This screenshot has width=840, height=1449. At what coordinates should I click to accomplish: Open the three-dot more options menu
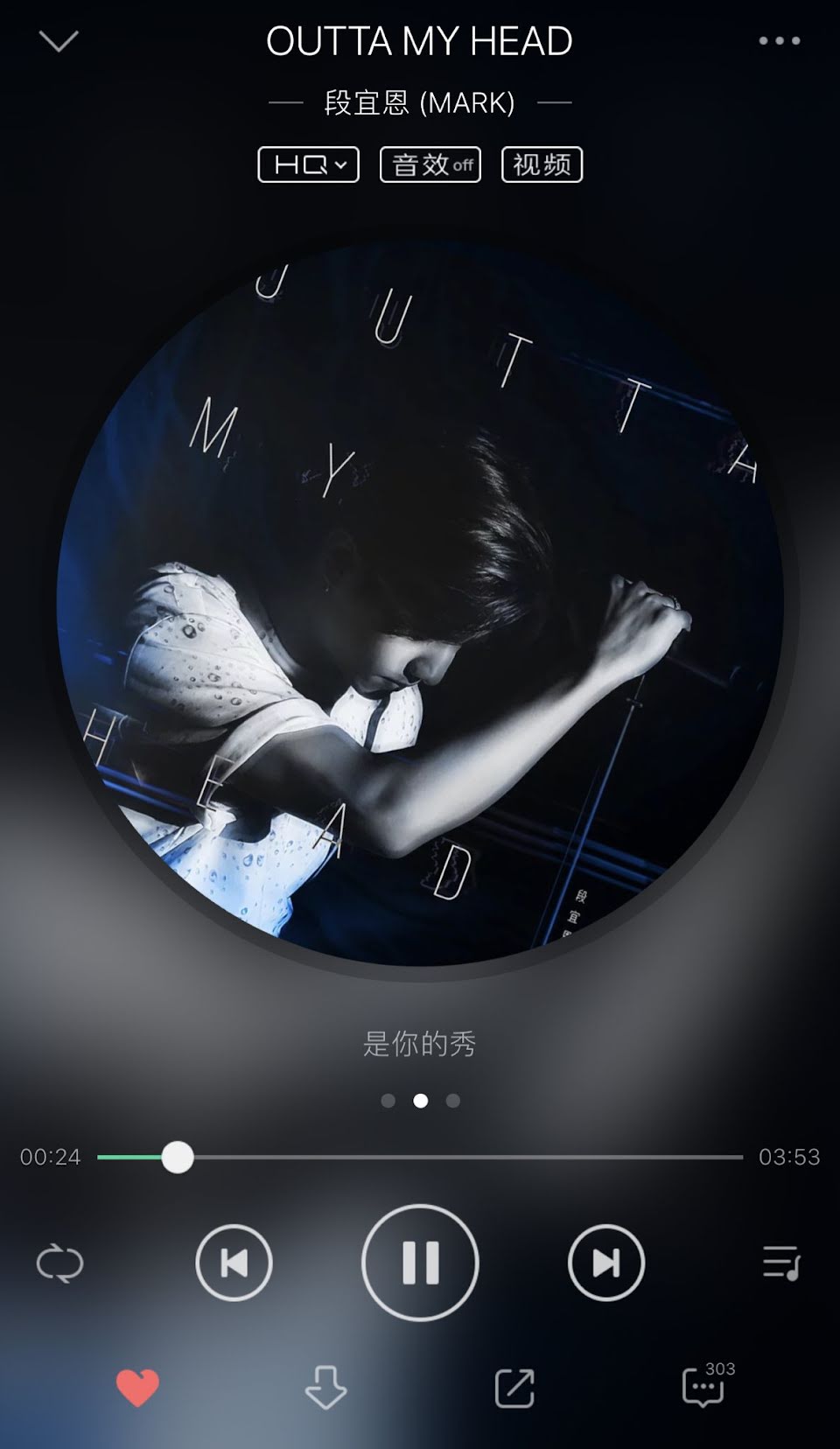(779, 40)
